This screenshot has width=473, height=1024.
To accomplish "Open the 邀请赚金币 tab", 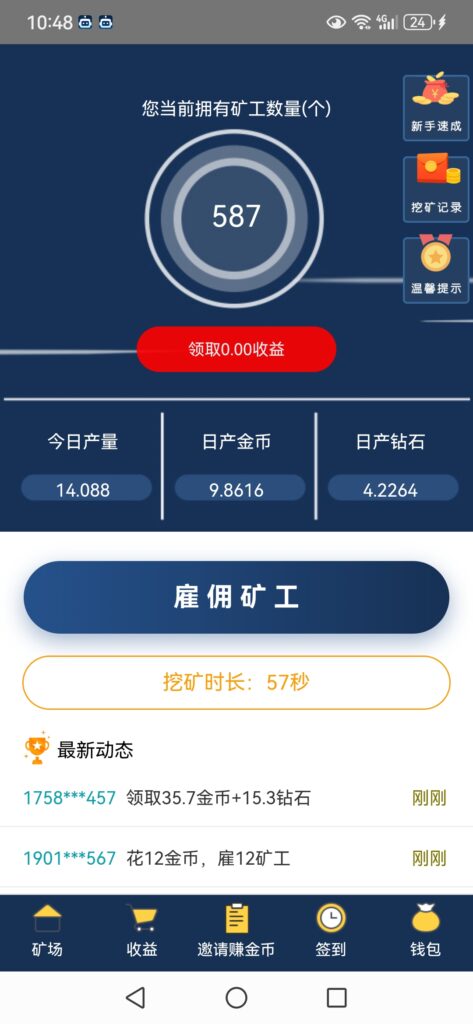I will [236, 931].
